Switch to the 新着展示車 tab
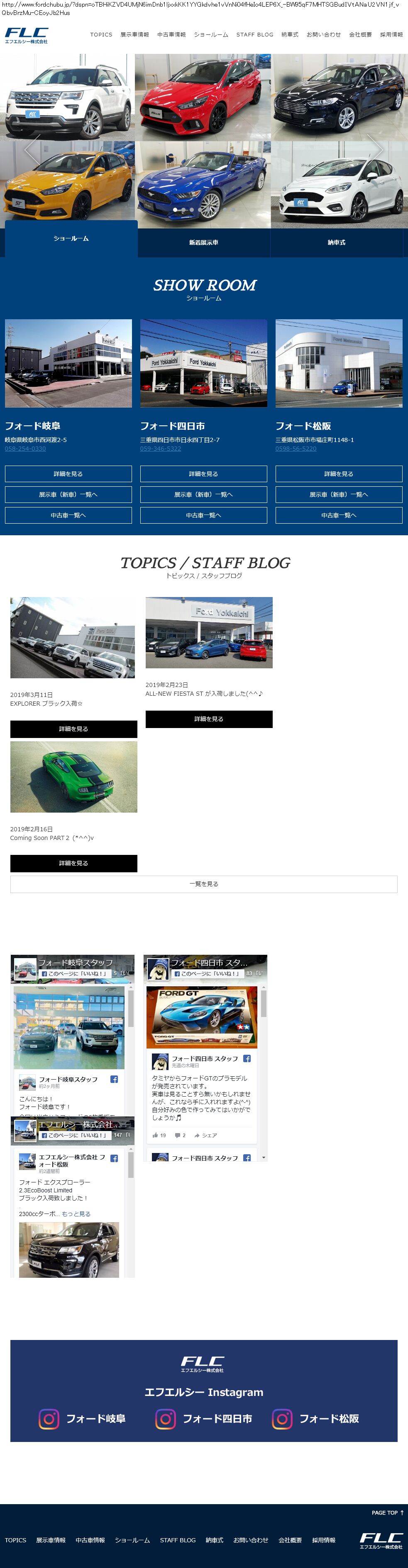 tap(203, 242)
